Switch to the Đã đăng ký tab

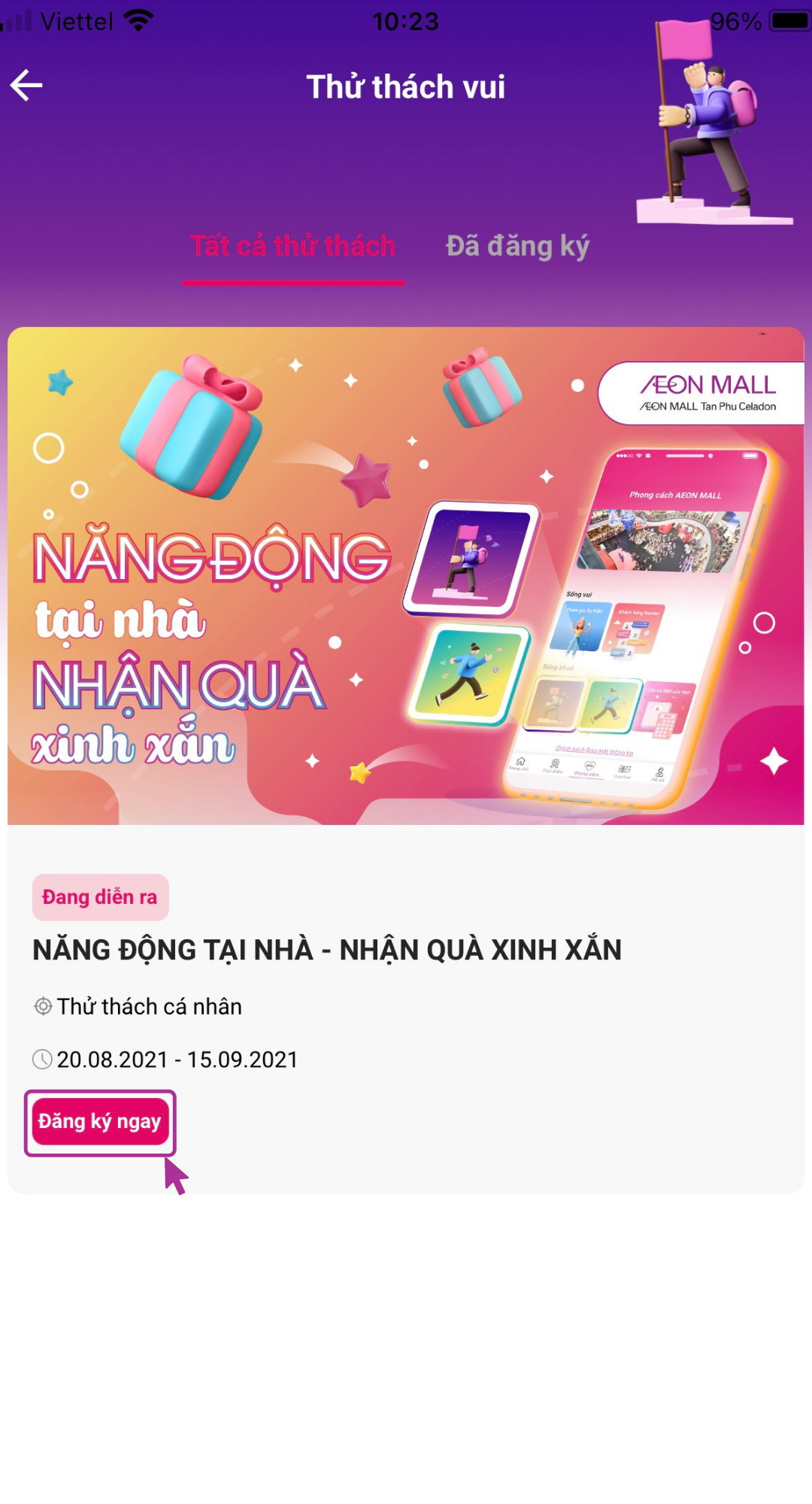[517, 246]
